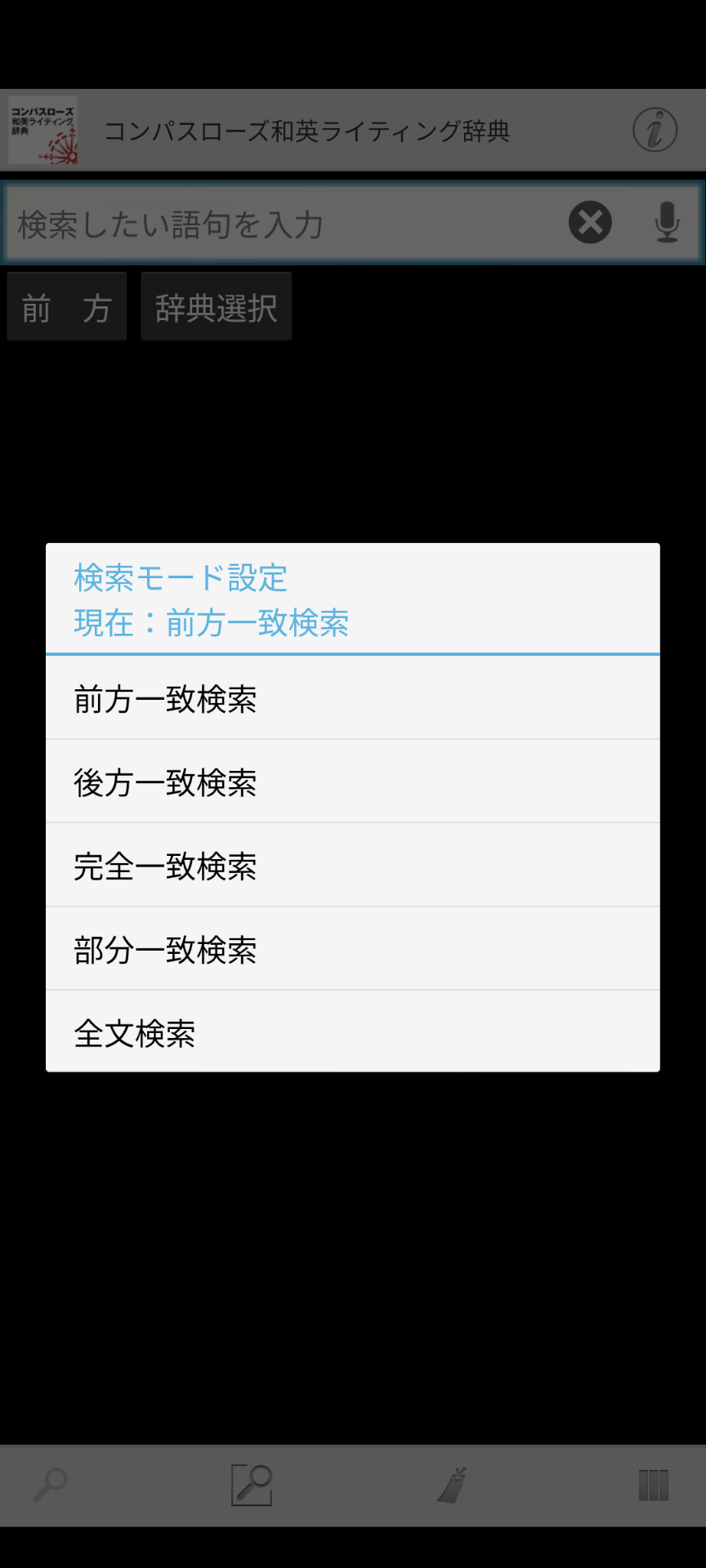Pick 完全一致検索 from the list

click(352, 866)
